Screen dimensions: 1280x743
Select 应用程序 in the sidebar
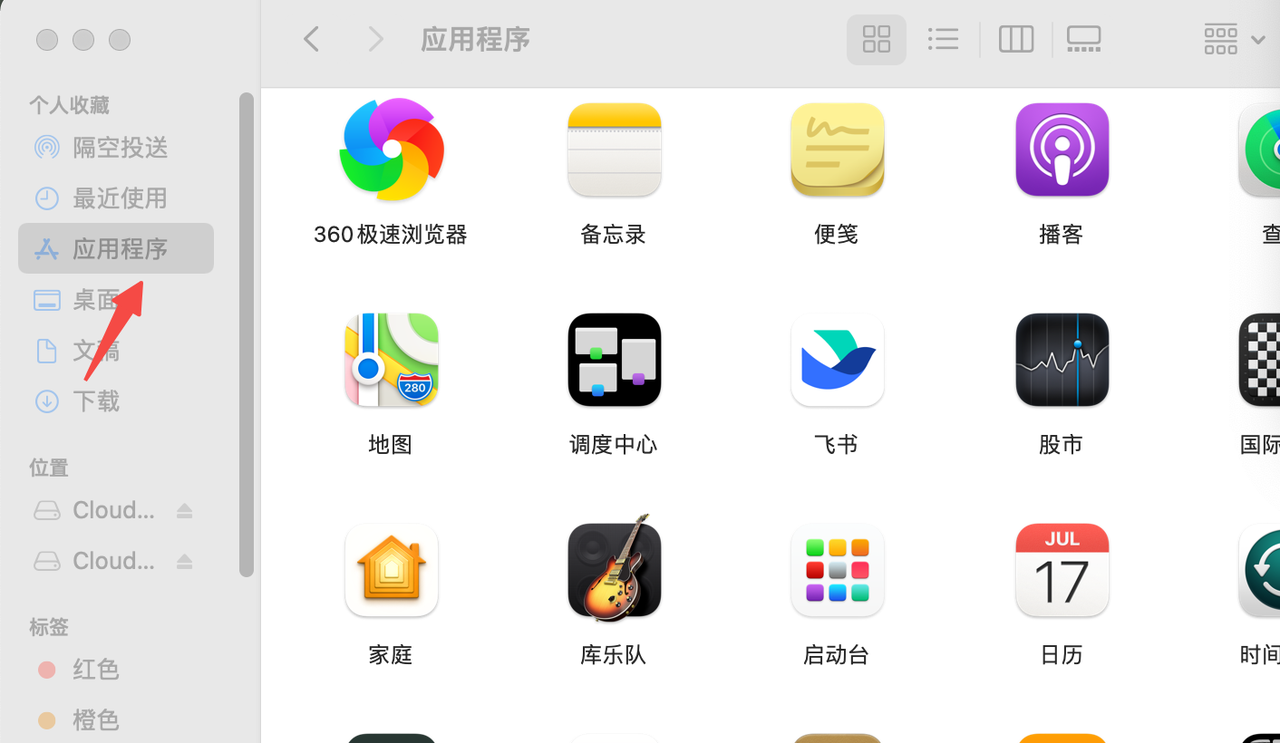click(x=119, y=248)
